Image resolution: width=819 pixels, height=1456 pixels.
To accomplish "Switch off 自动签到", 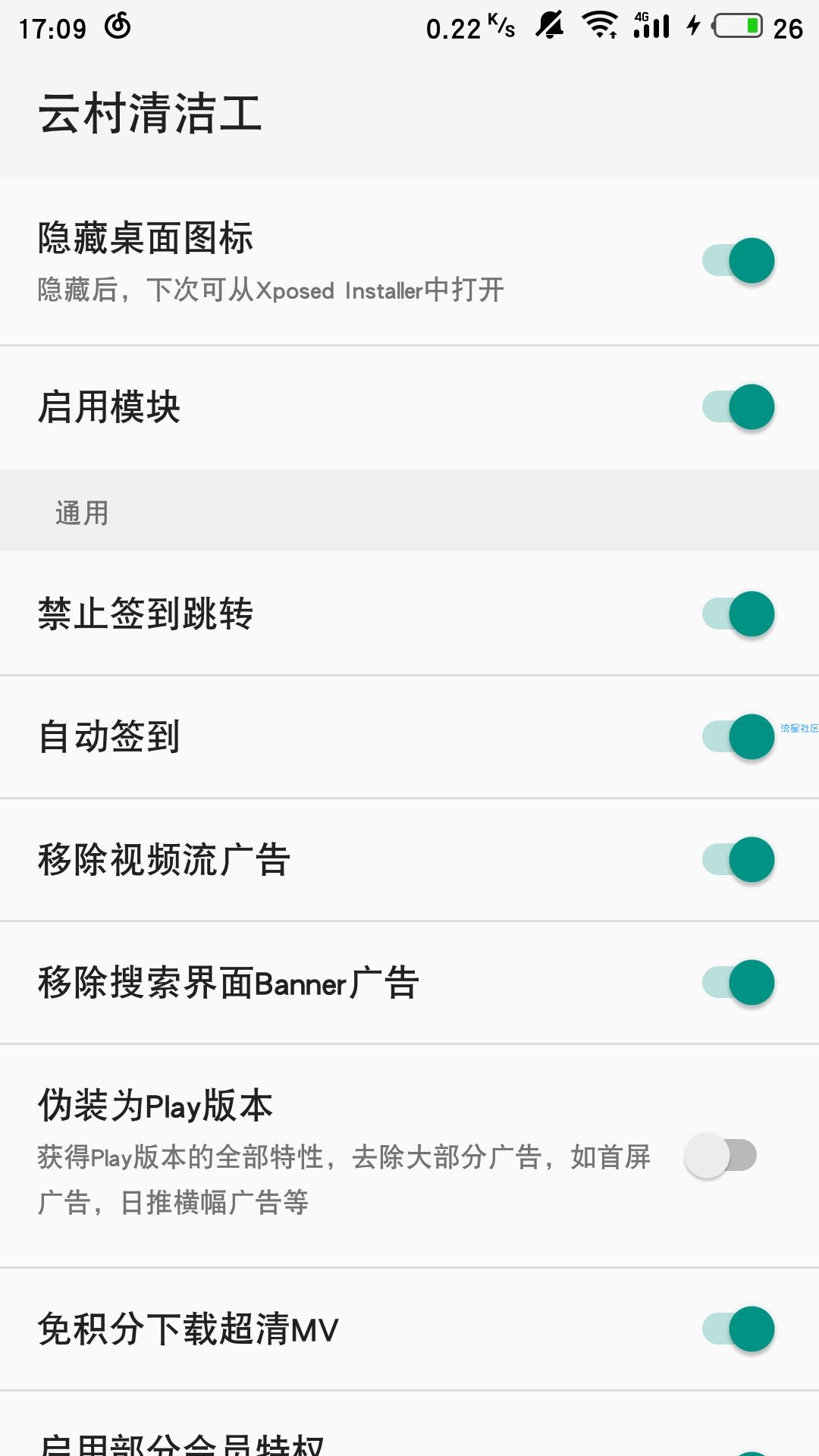I will click(x=739, y=736).
